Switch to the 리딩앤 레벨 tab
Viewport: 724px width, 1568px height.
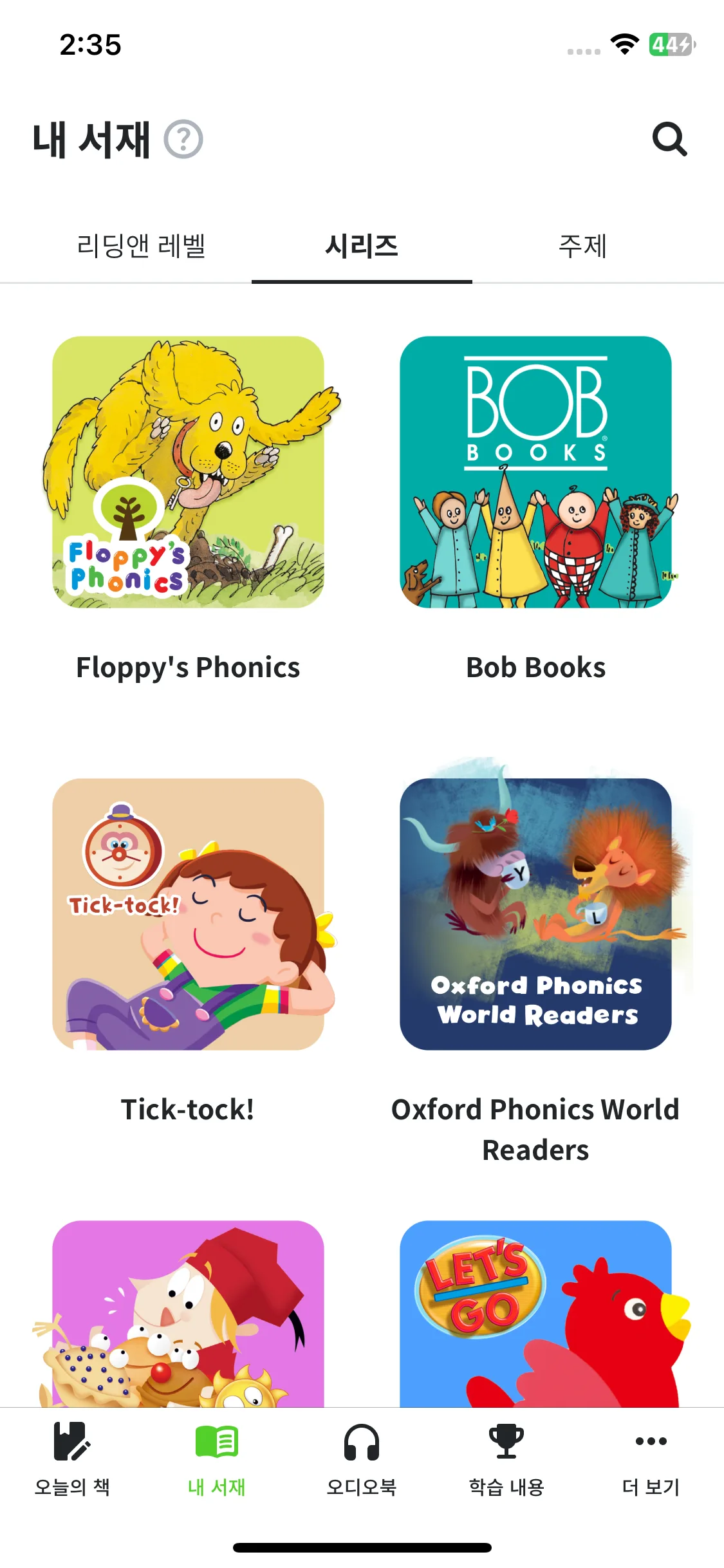tap(141, 247)
